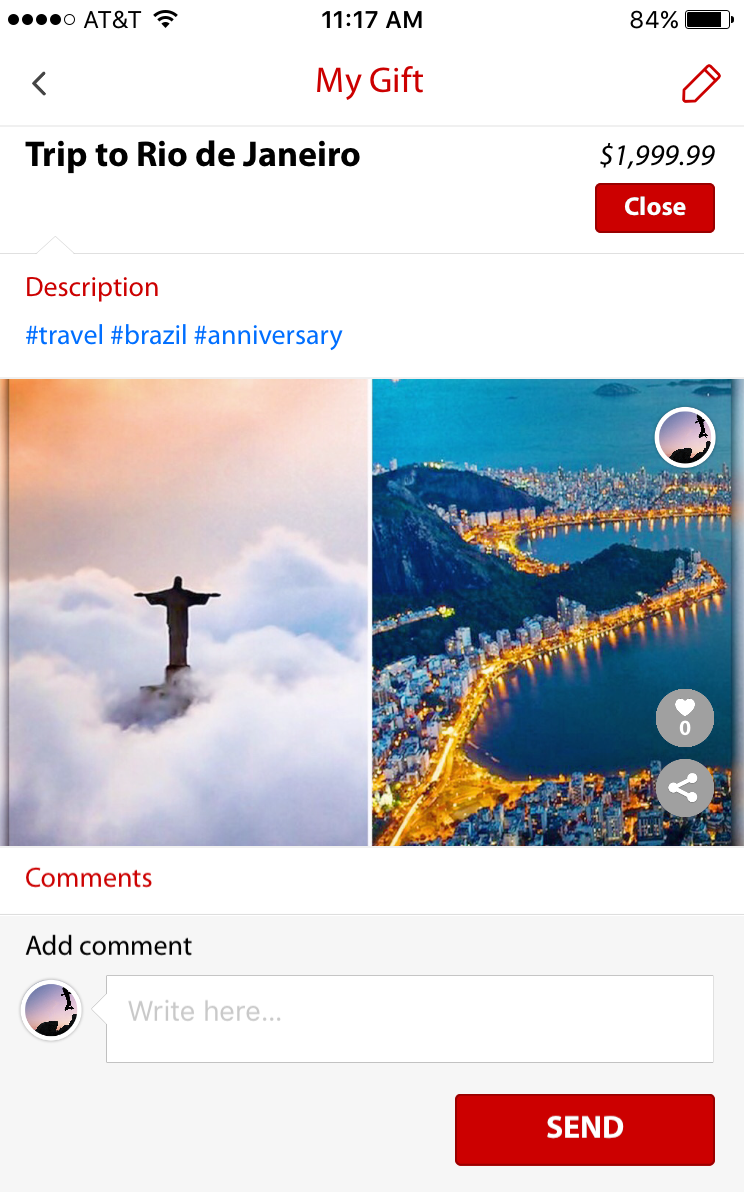Focus the Write here comment field
This screenshot has height=1192, width=744.
click(410, 1019)
